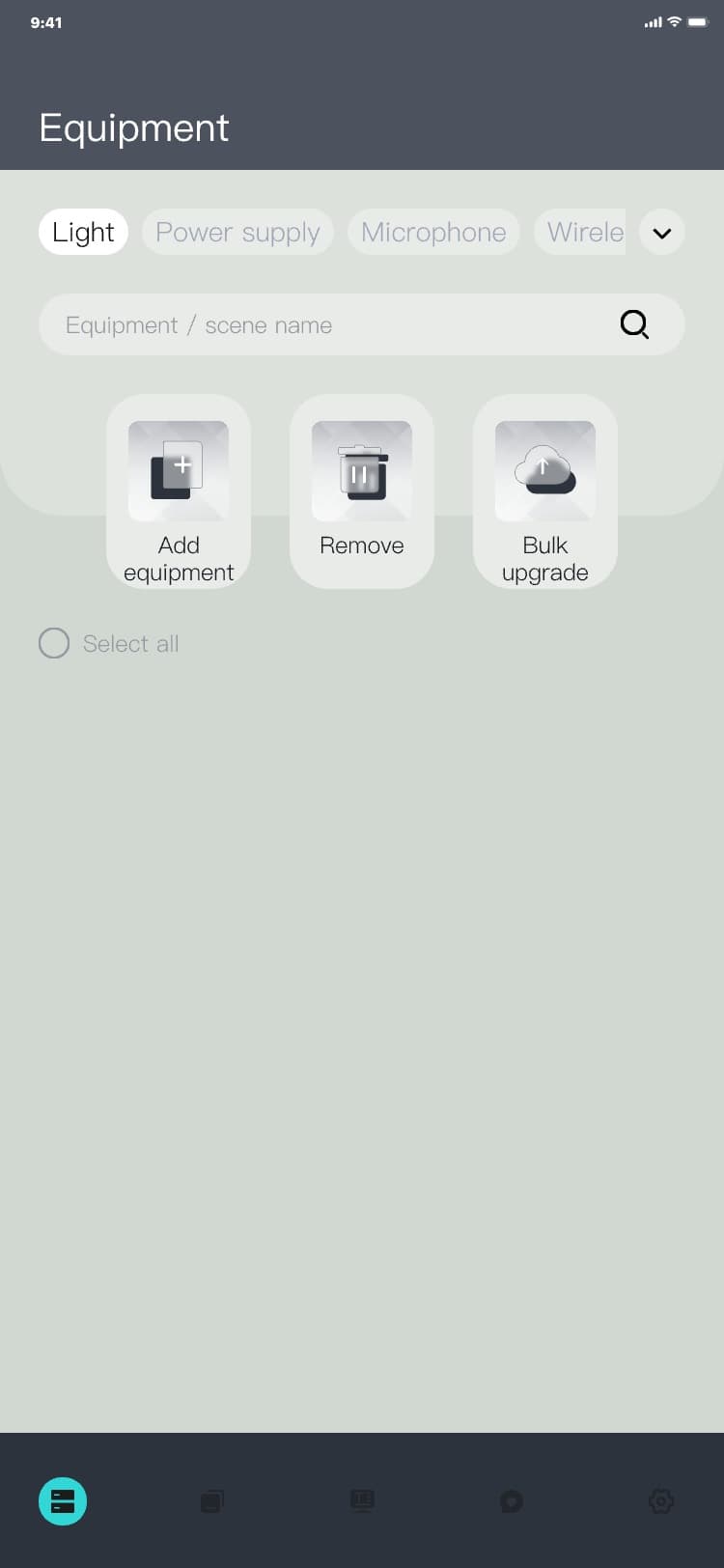Tap the Remove button
Image resolution: width=724 pixels, height=1568 pixels.
[x=362, y=491]
